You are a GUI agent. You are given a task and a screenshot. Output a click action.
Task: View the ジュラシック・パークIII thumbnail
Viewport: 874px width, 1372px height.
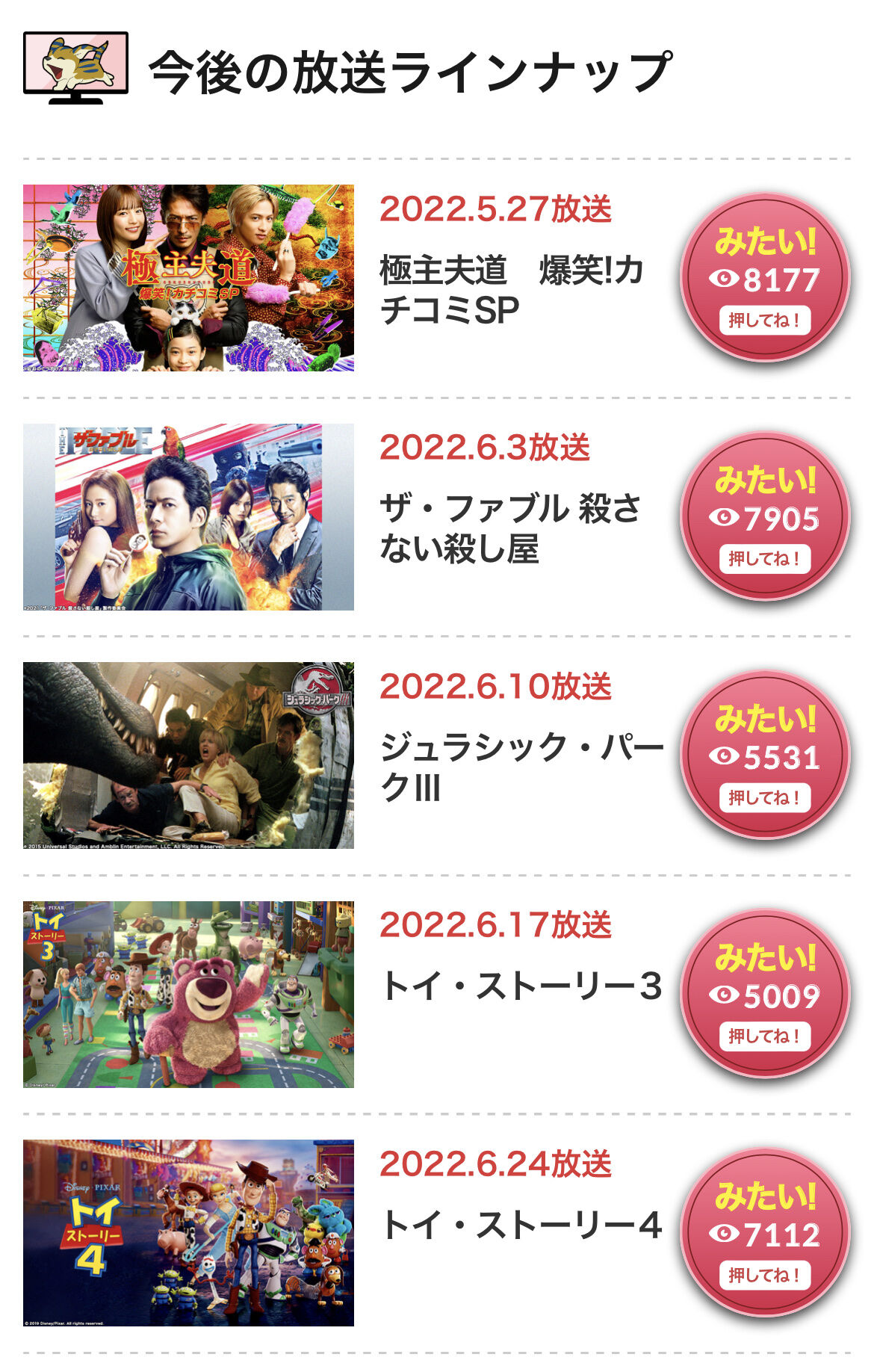point(188,755)
